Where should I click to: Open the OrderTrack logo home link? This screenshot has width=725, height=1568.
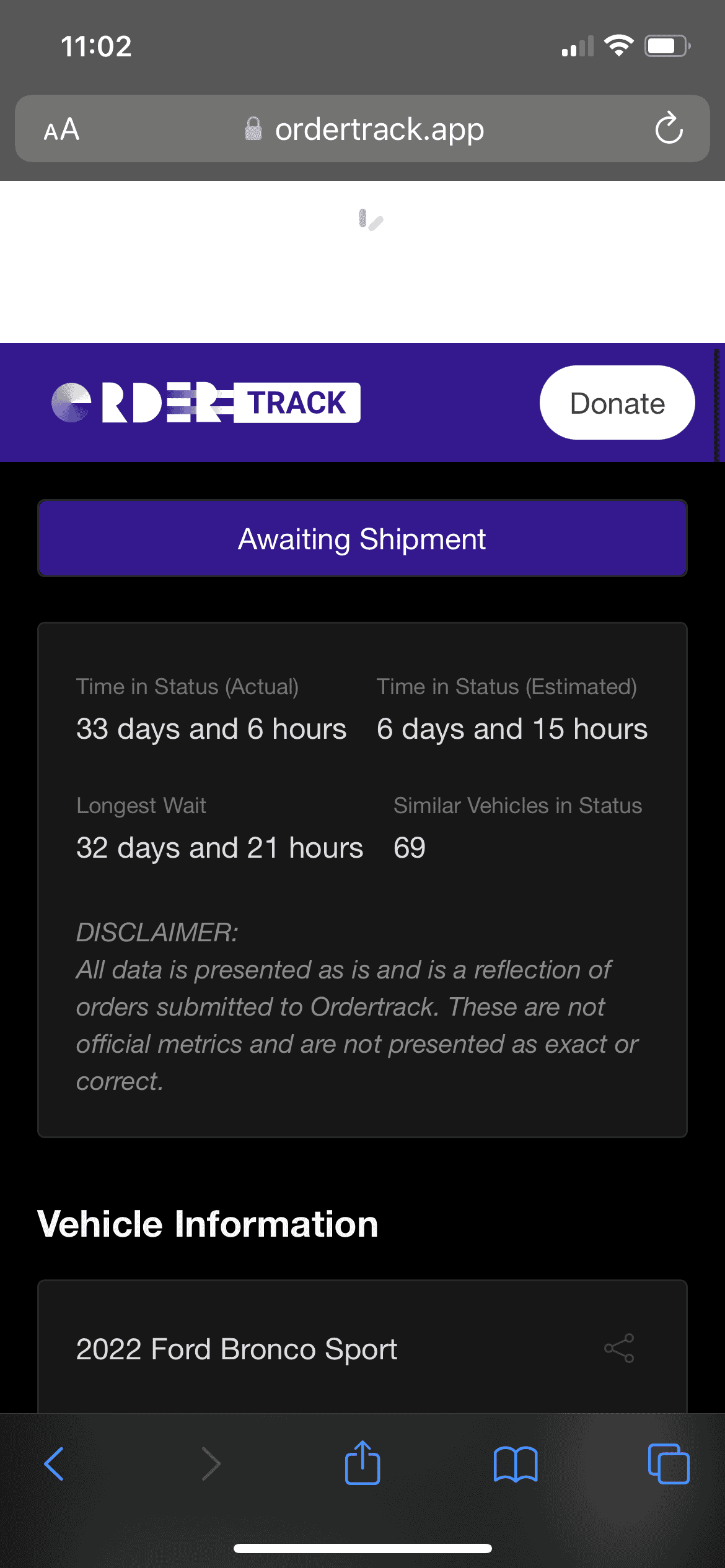[206, 403]
